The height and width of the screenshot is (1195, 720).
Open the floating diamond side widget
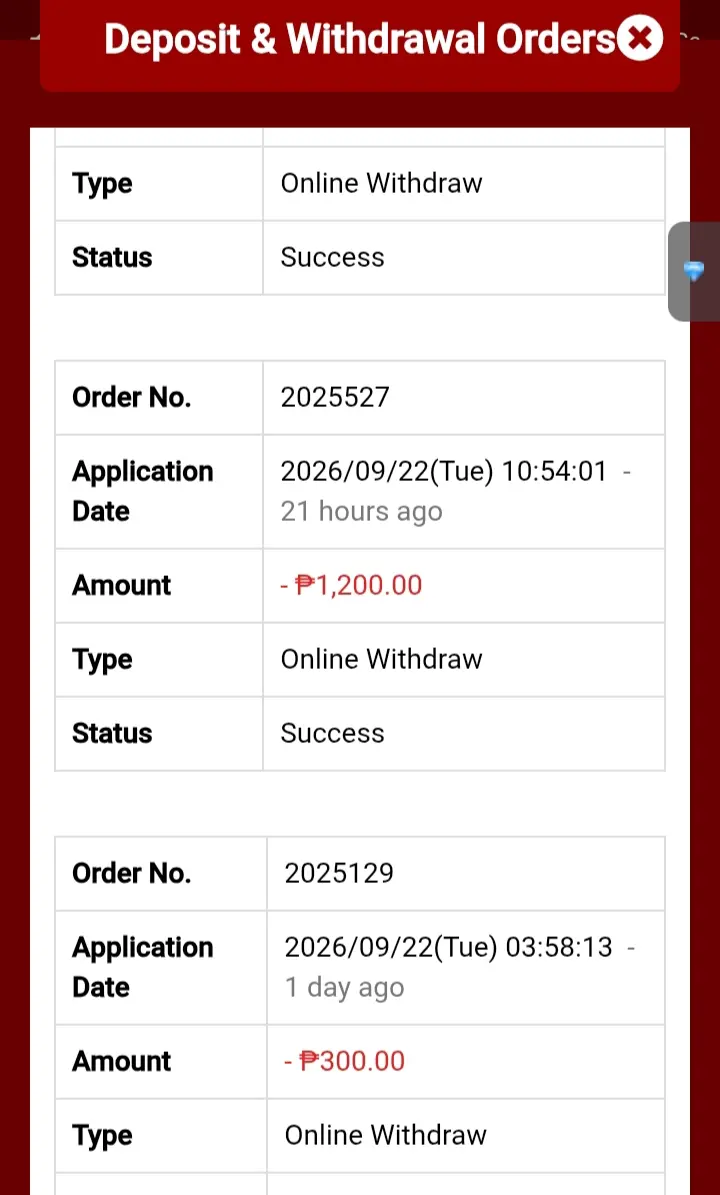693,271
